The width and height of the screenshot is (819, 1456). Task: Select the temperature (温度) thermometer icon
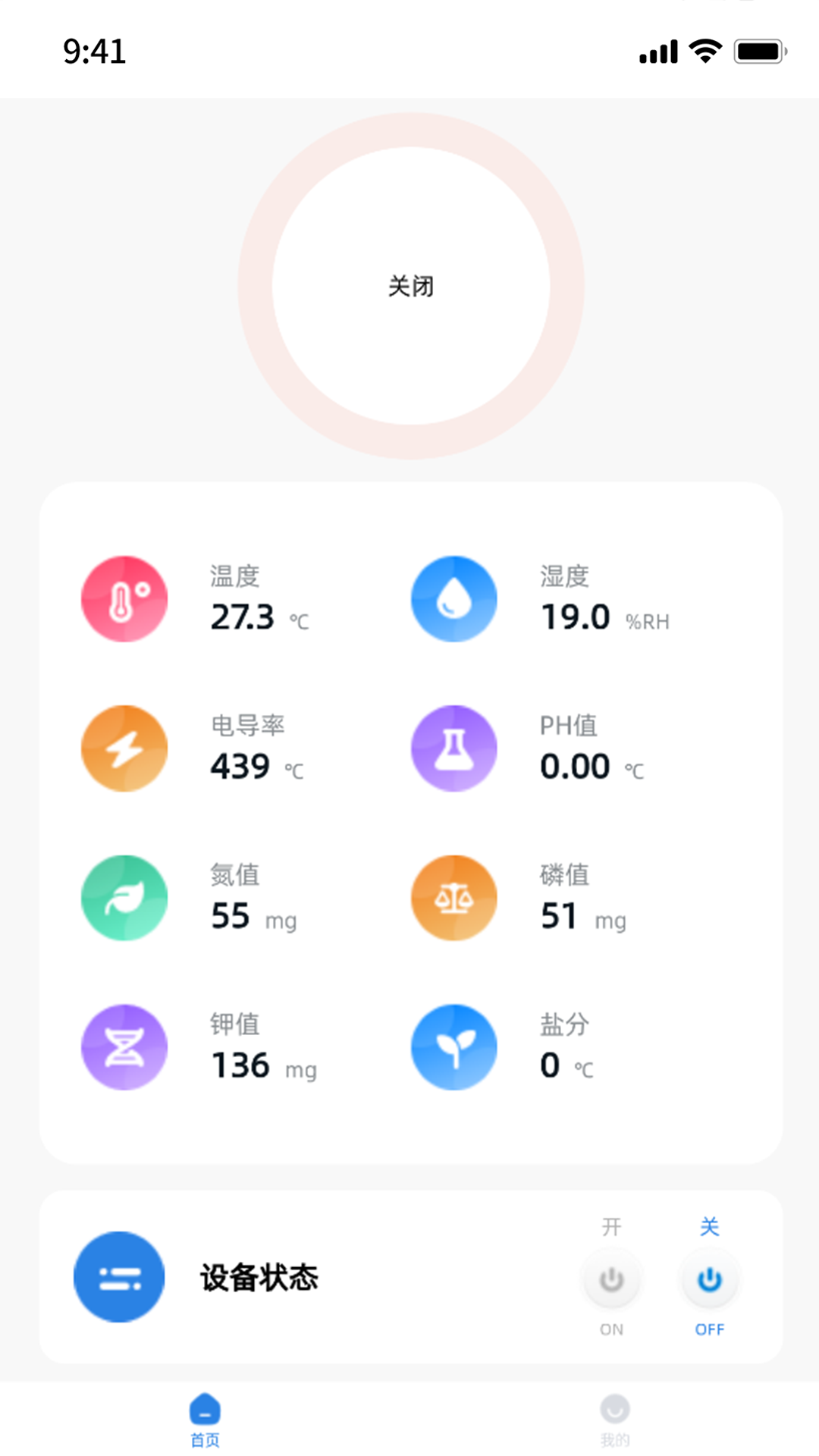point(124,598)
